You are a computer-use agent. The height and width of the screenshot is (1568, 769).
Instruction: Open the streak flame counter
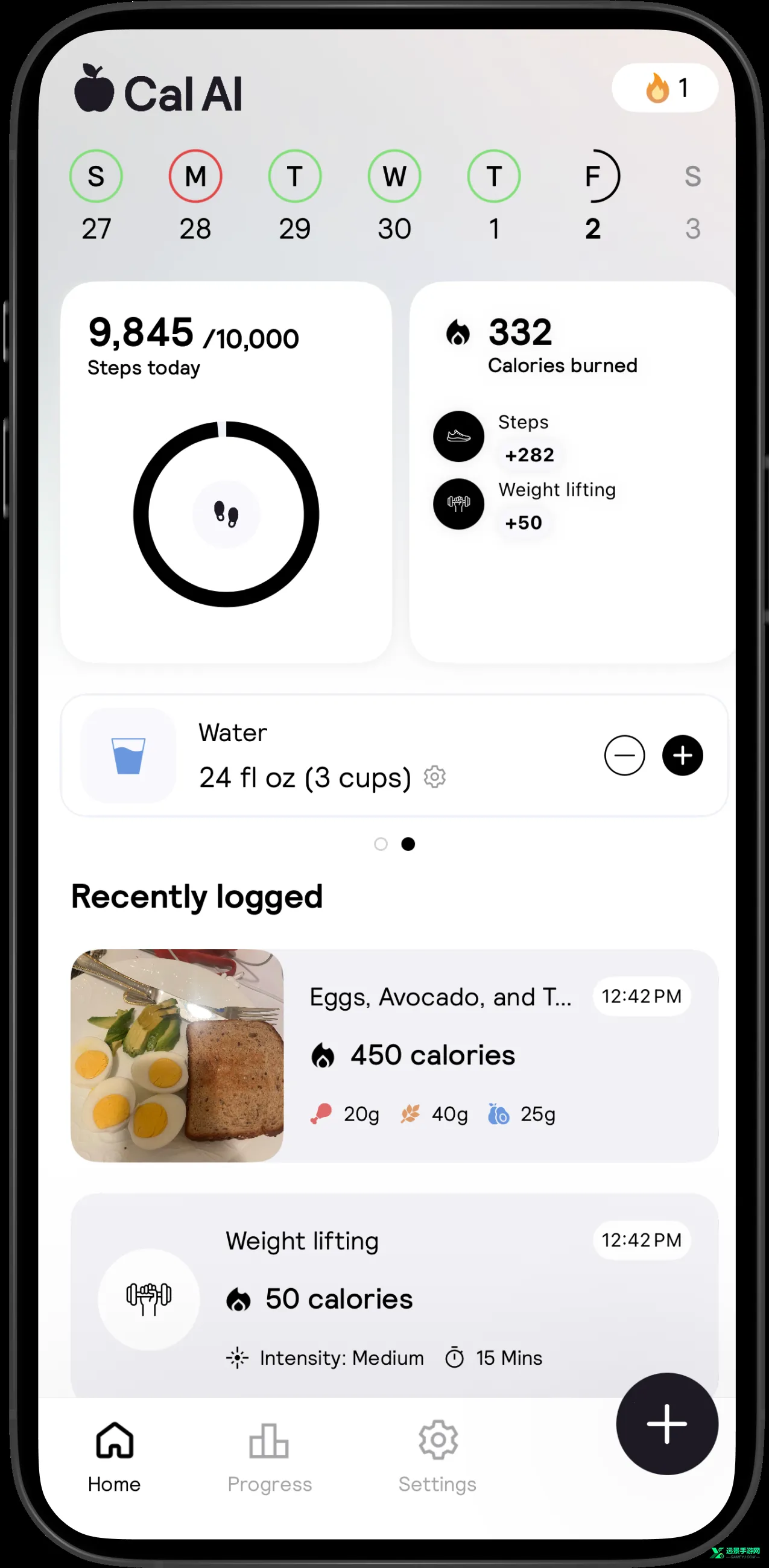(x=665, y=88)
